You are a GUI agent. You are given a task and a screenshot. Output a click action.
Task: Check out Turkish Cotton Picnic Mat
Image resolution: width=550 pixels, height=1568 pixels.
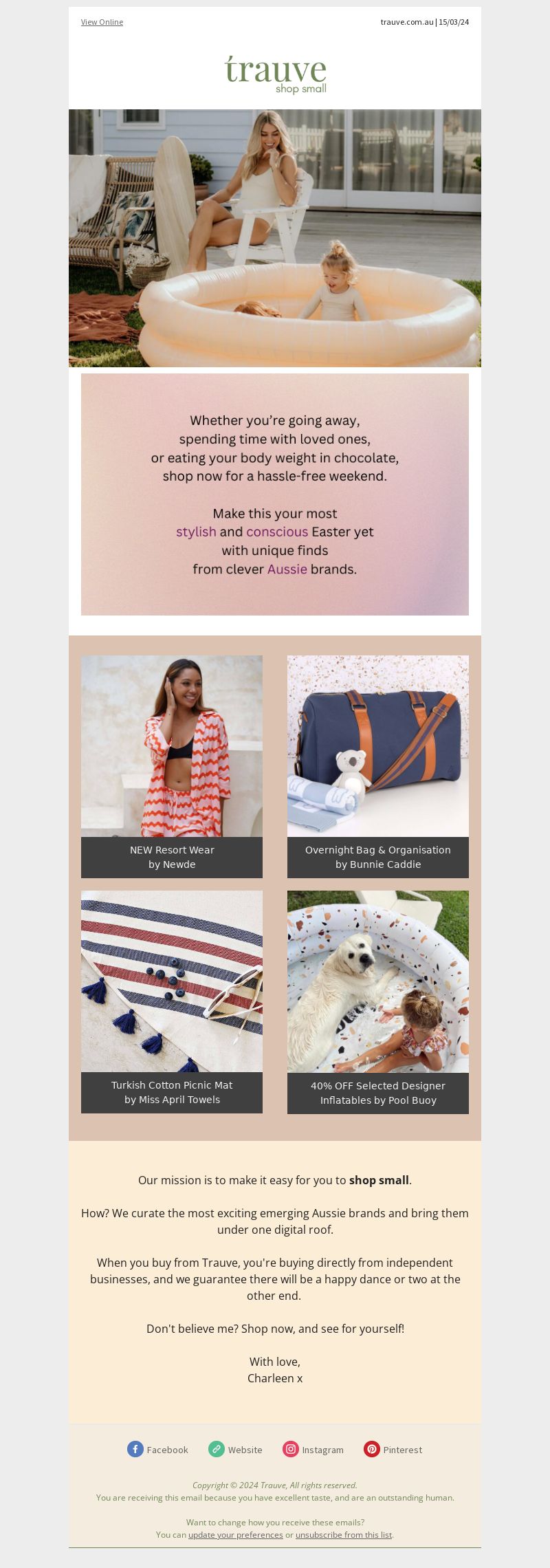point(172,1001)
